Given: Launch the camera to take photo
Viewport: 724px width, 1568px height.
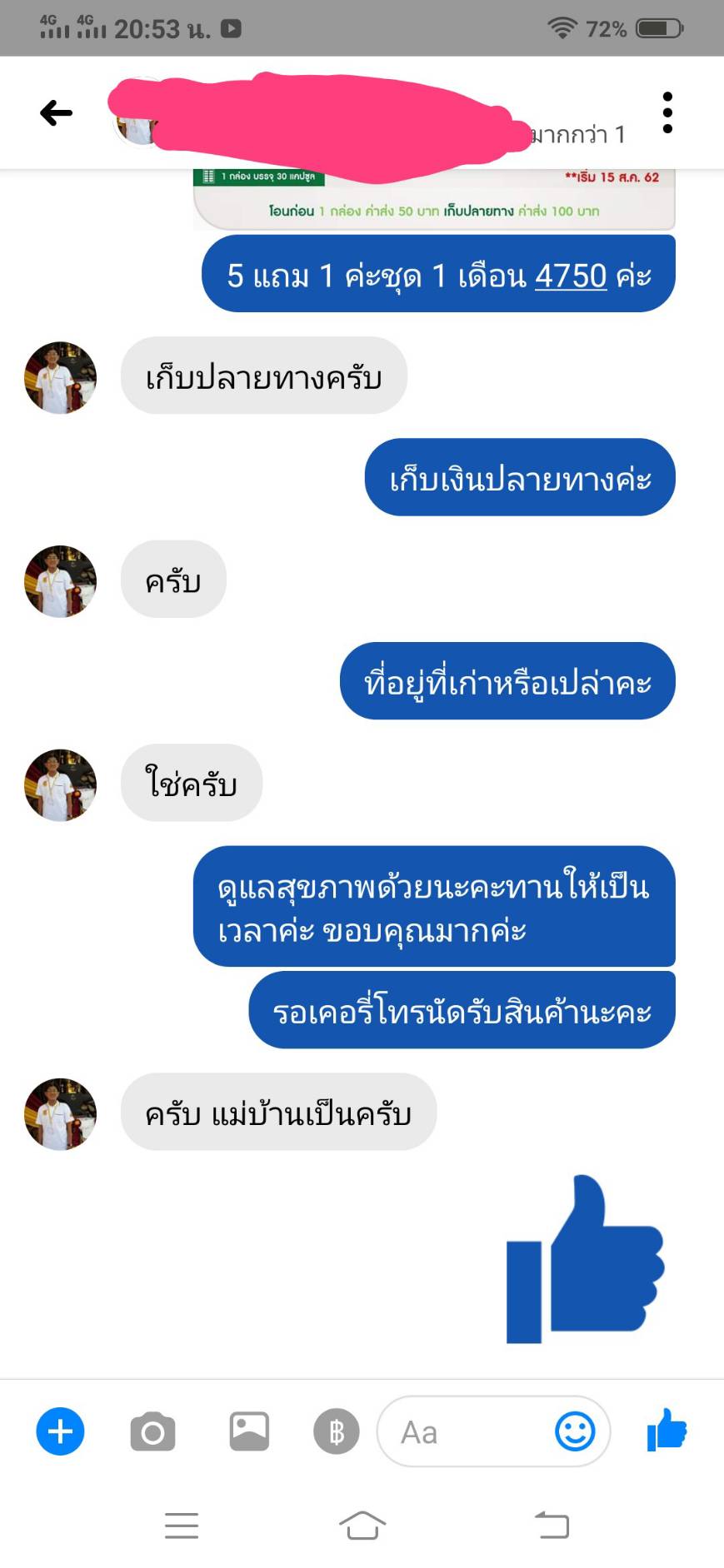Looking at the screenshot, I should click(152, 1431).
